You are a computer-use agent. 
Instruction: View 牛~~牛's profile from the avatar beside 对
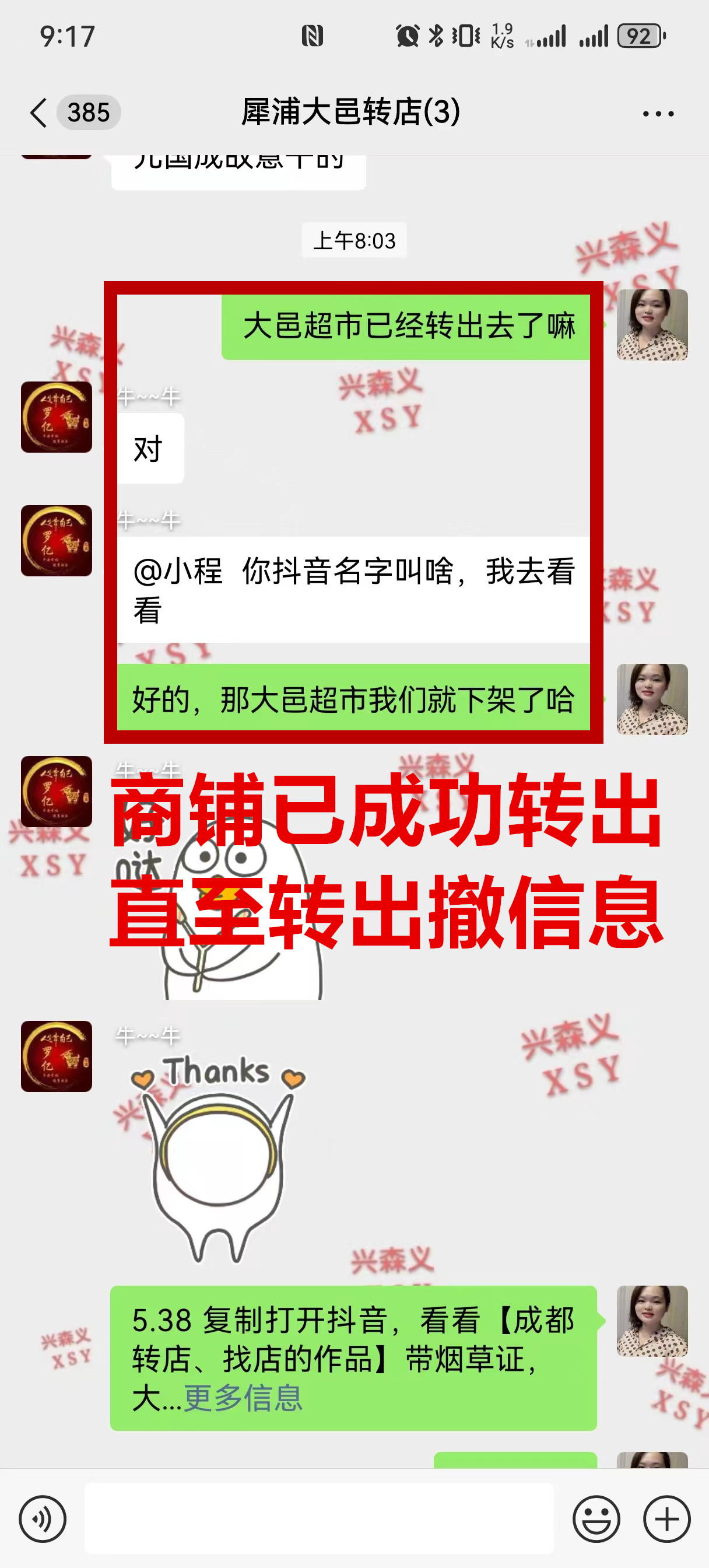57,418
